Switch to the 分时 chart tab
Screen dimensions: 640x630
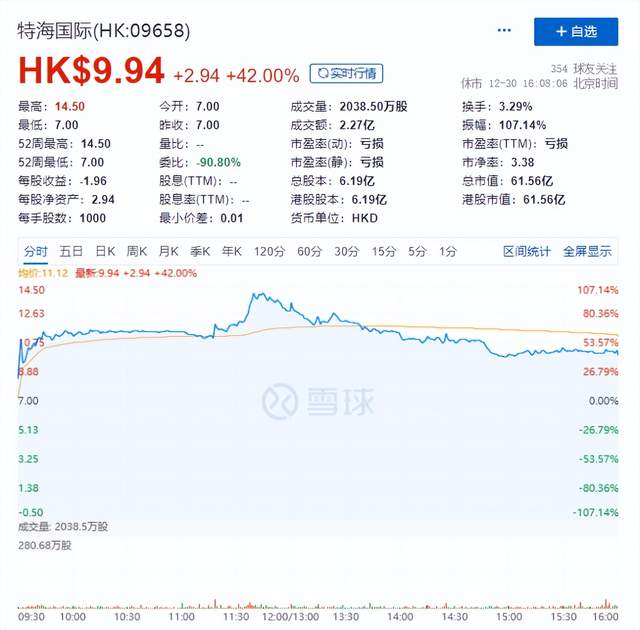point(35,251)
